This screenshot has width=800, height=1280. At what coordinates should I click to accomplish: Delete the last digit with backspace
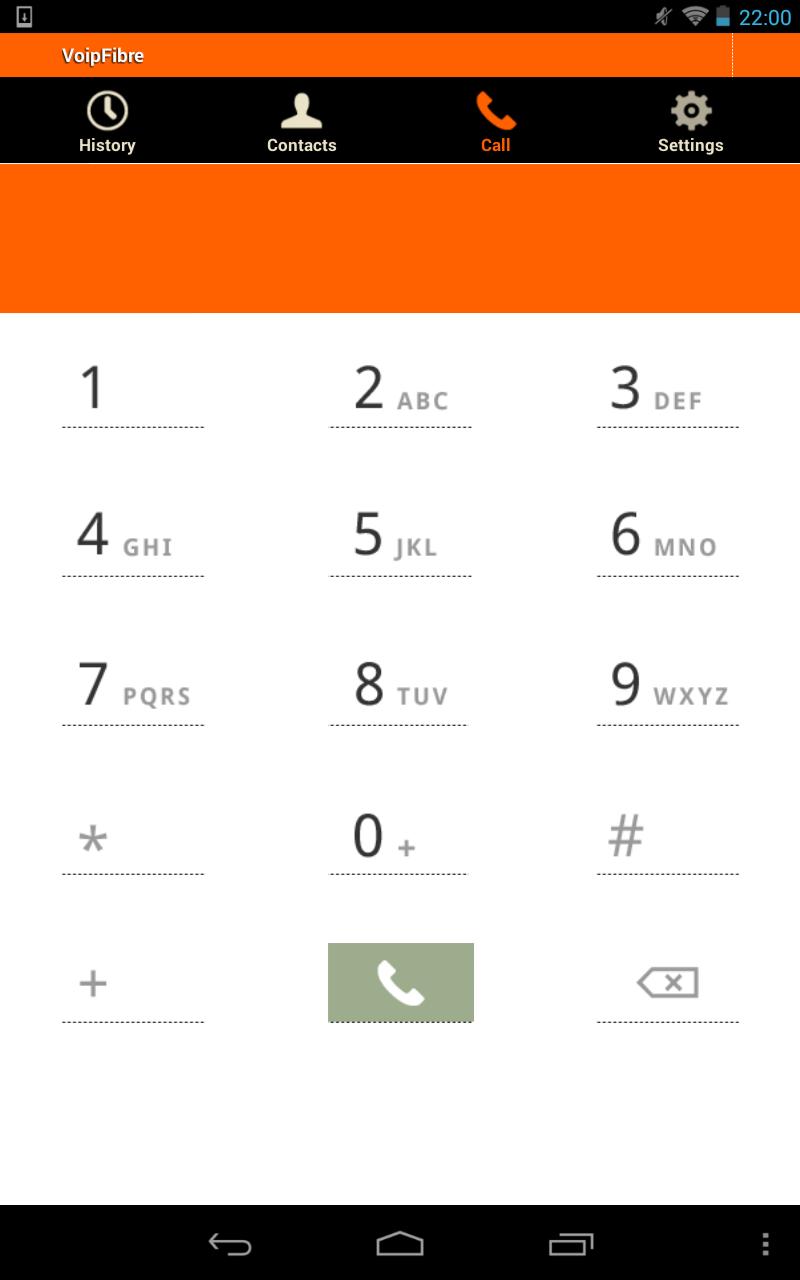click(667, 984)
